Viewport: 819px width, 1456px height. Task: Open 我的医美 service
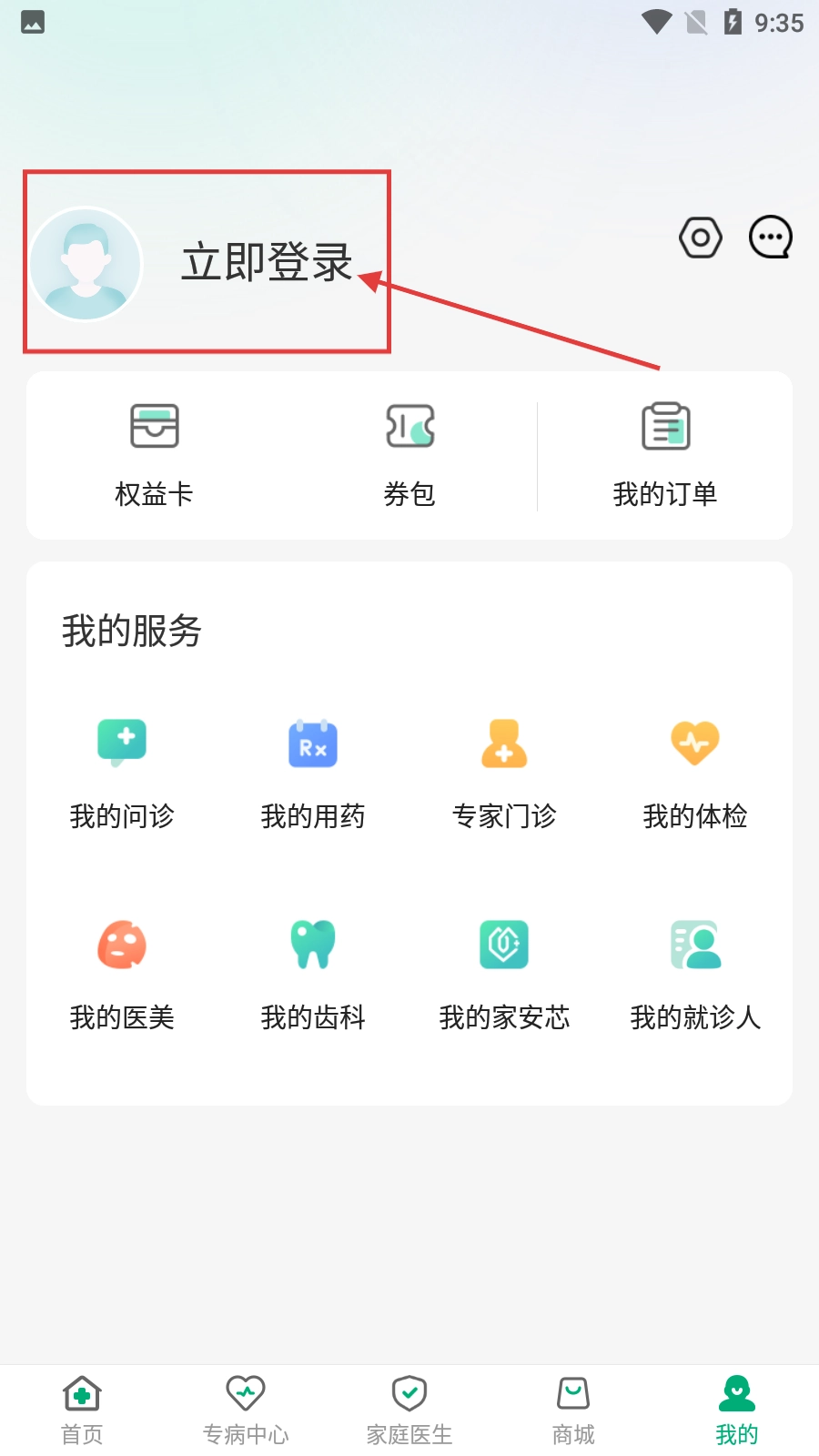(122, 975)
